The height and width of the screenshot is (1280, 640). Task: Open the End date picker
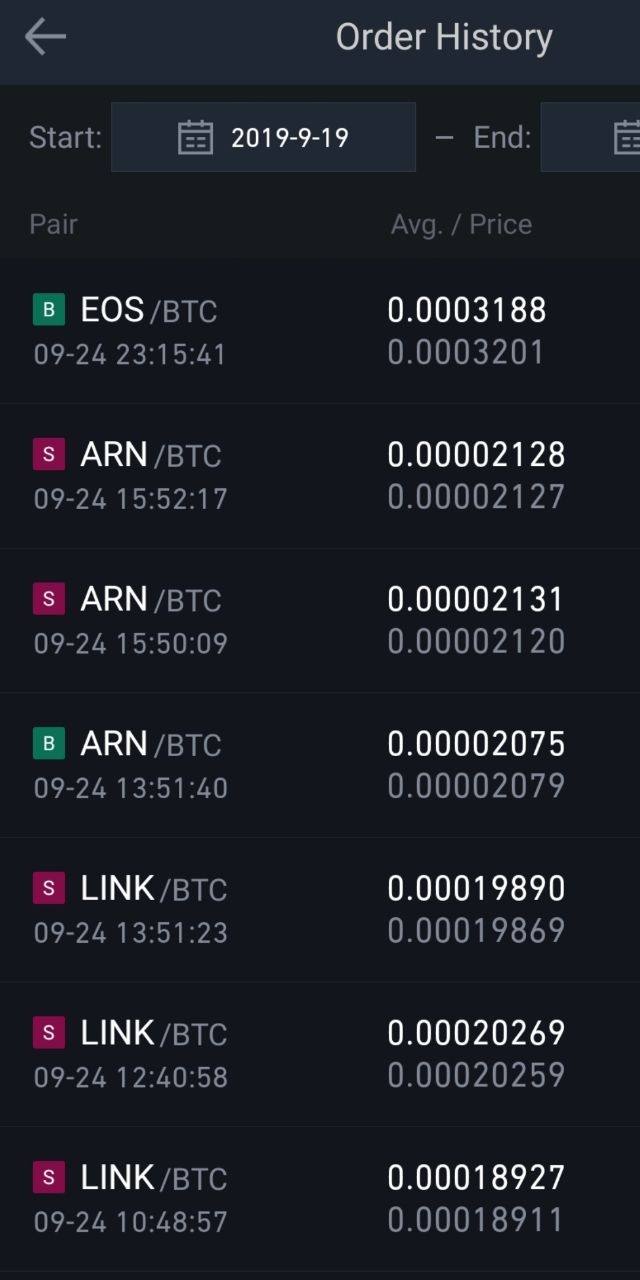pos(590,137)
